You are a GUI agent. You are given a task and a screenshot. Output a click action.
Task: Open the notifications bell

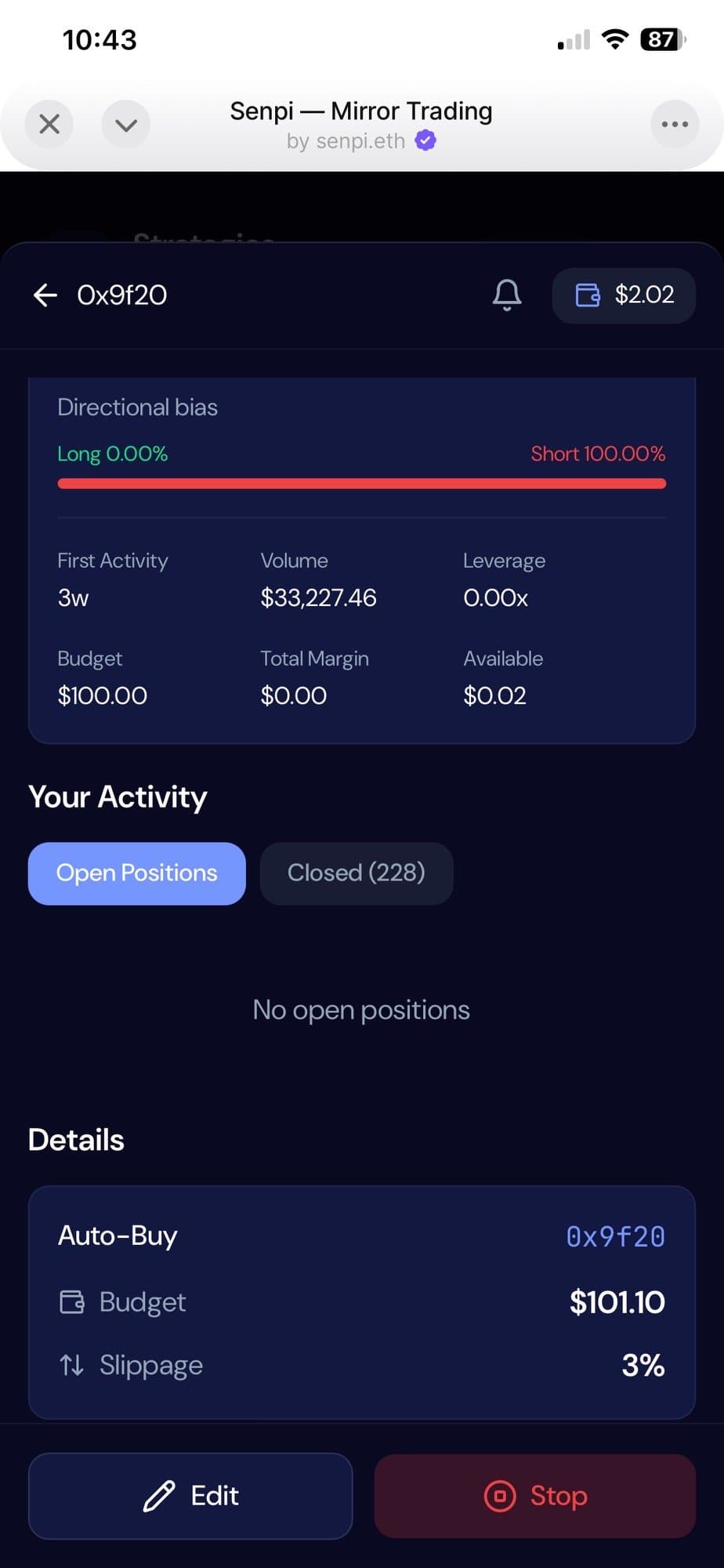(506, 295)
